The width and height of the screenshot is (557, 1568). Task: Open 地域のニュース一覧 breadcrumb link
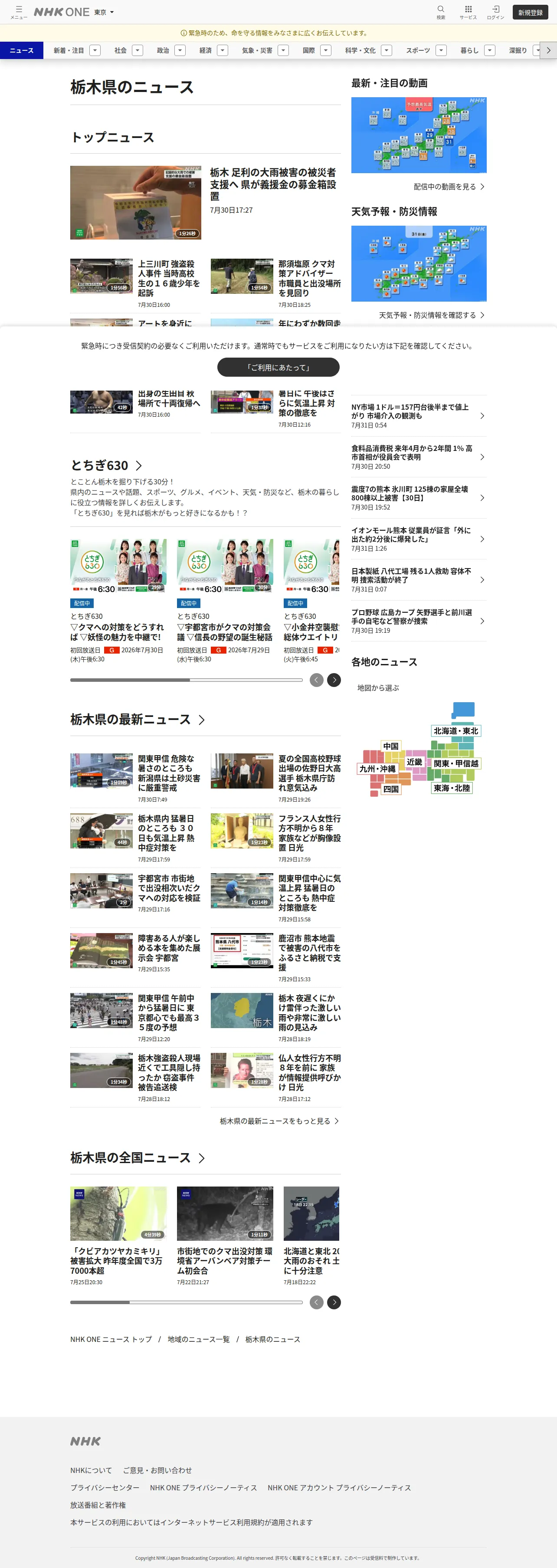pos(198,1339)
